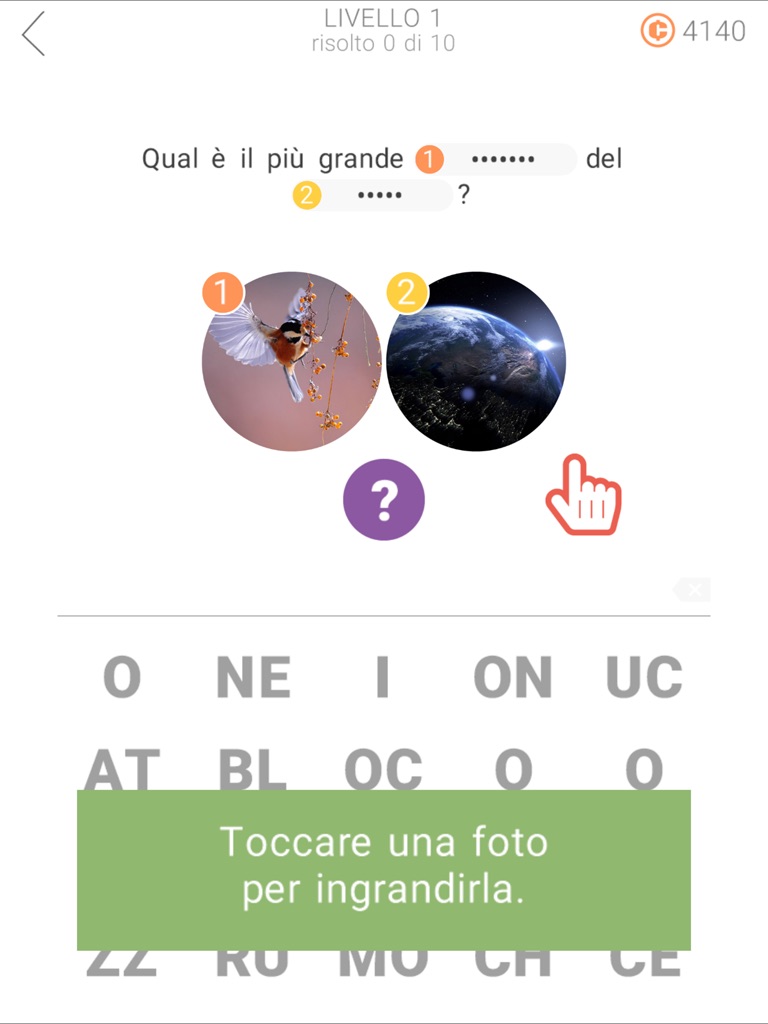Choose the I letter tile

tap(383, 678)
